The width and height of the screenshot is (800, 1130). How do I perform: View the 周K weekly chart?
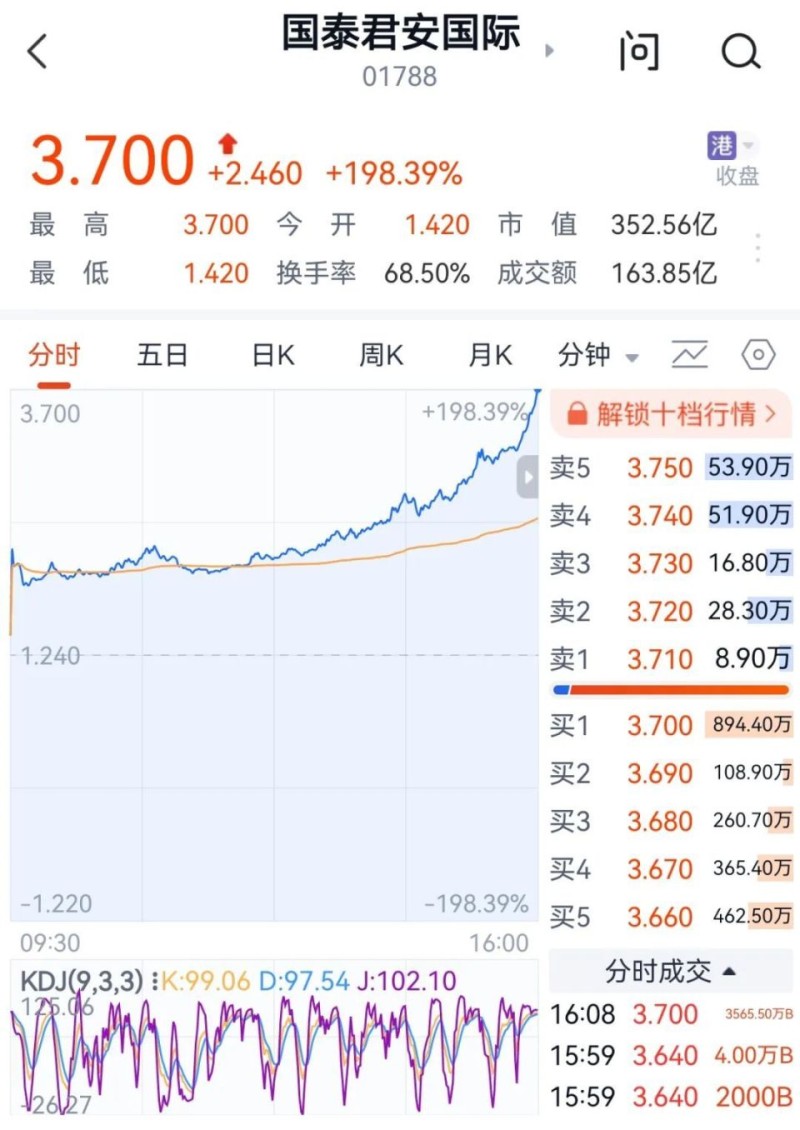[381, 355]
